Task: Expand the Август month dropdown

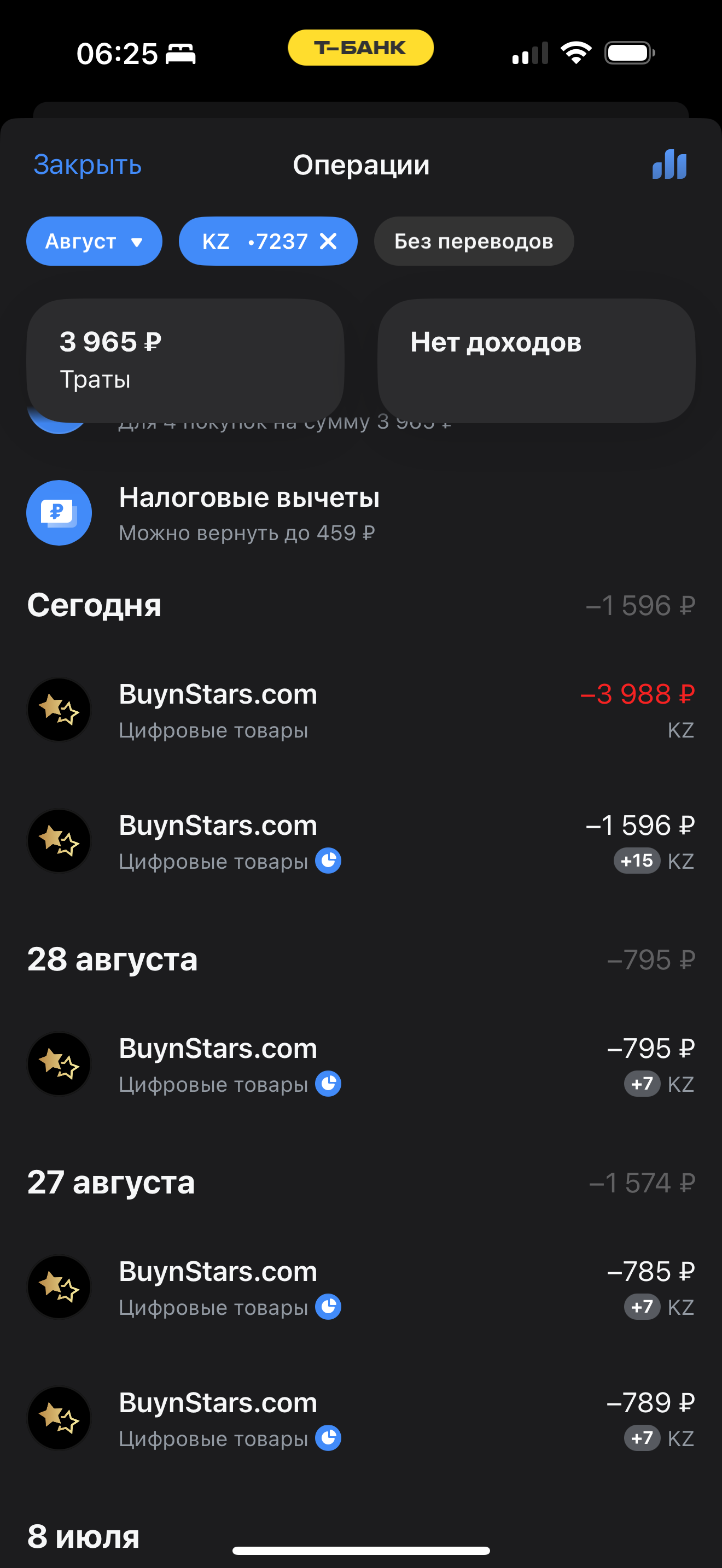Action: tap(95, 241)
